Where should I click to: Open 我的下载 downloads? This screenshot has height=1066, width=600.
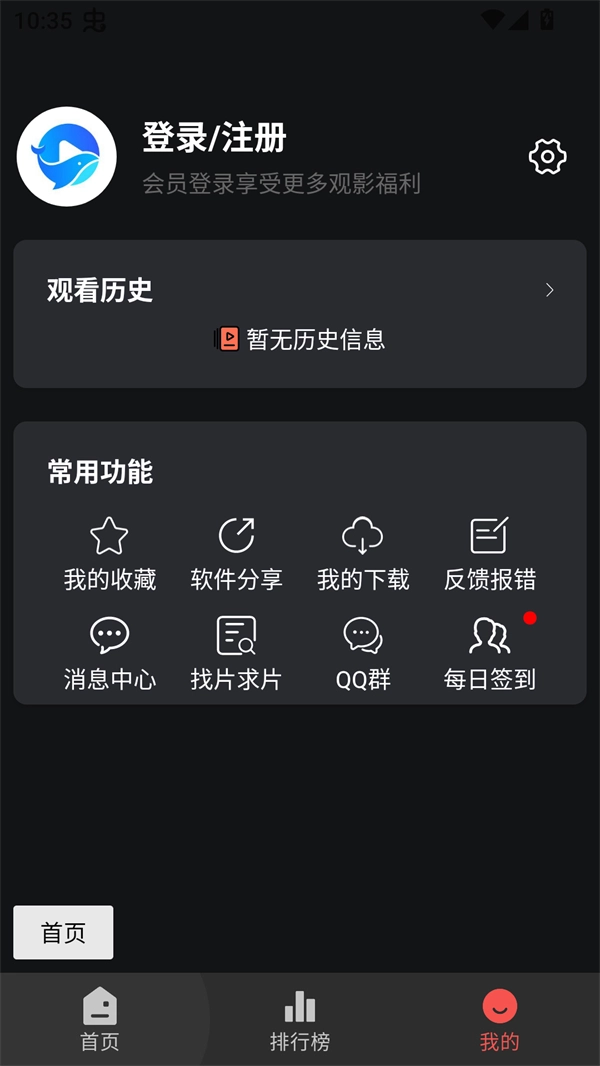[x=363, y=554]
